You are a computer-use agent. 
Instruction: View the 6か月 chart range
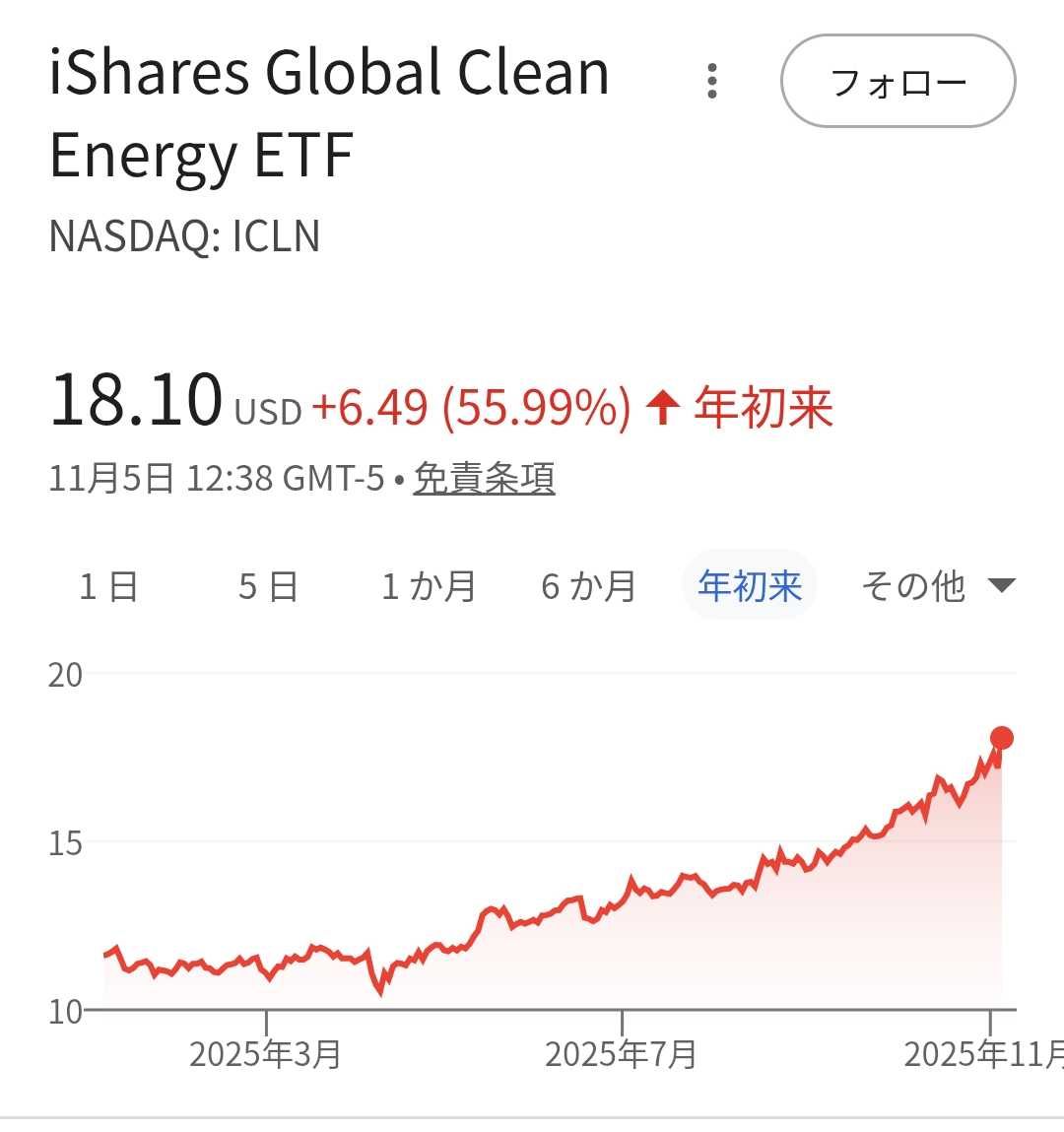(588, 586)
